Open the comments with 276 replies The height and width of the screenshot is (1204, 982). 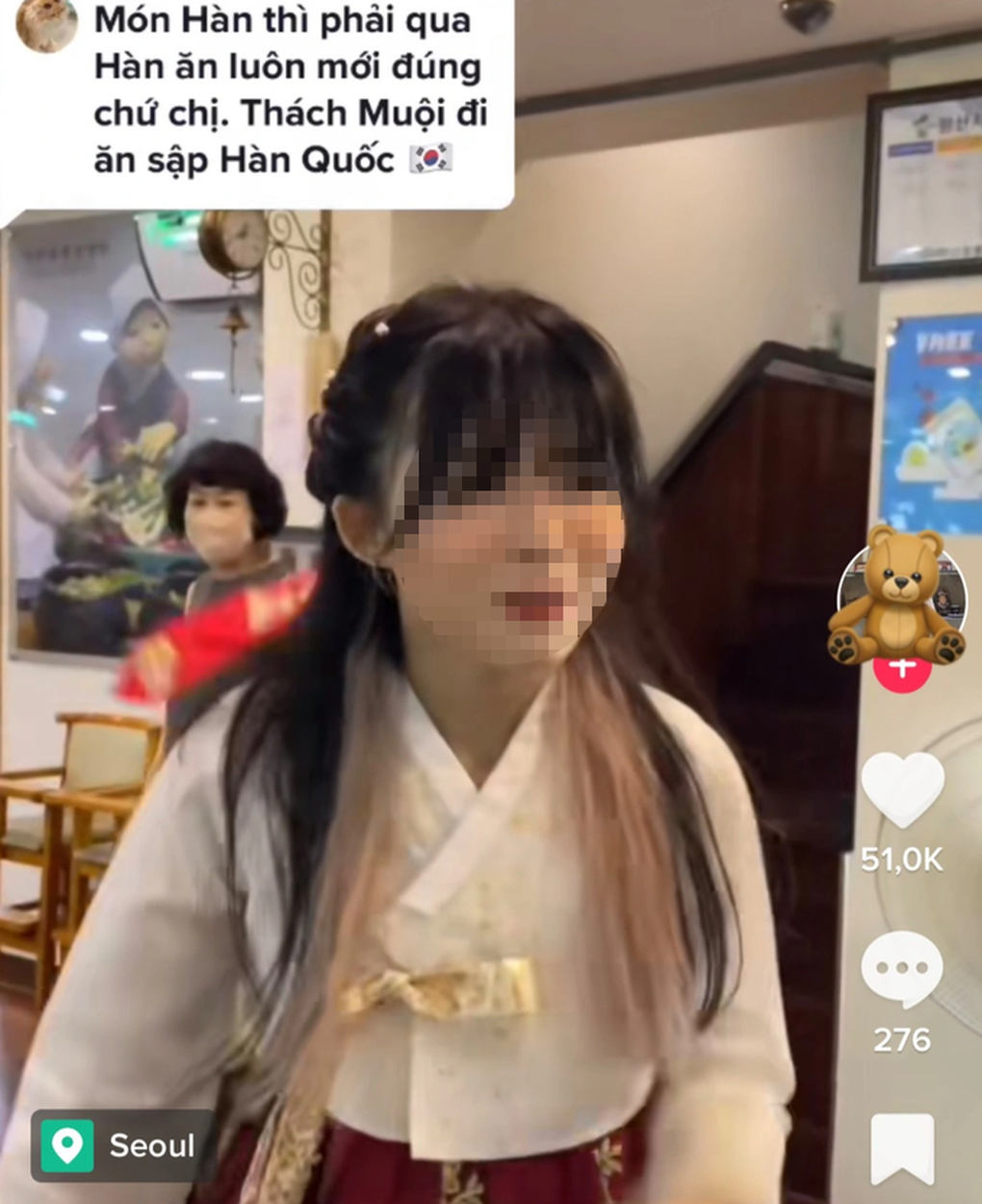tap(901, 970)
